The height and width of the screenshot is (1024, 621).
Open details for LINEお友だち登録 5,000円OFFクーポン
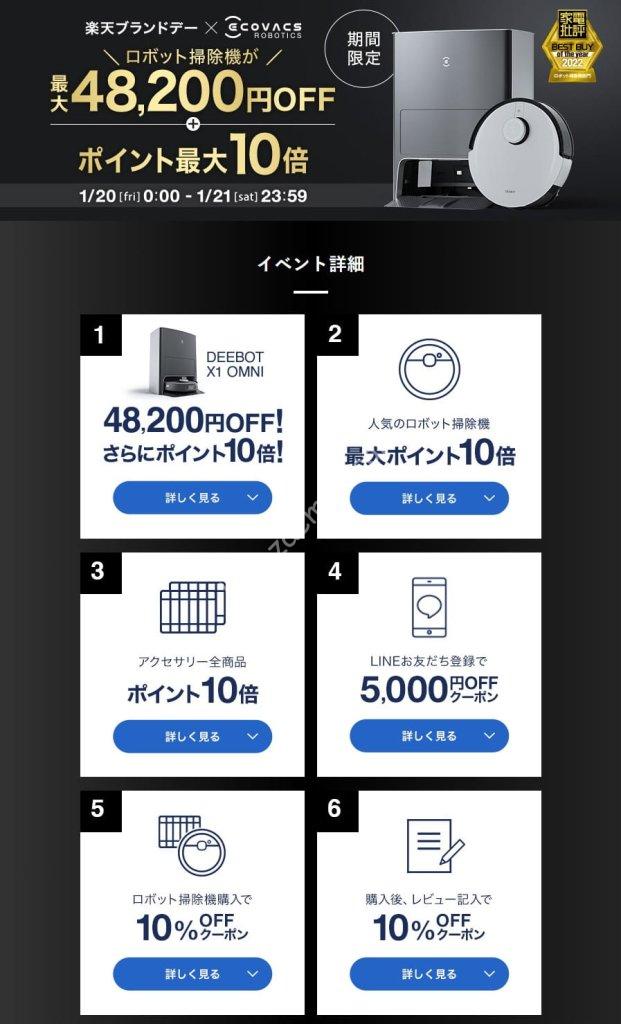pos(429,736)
